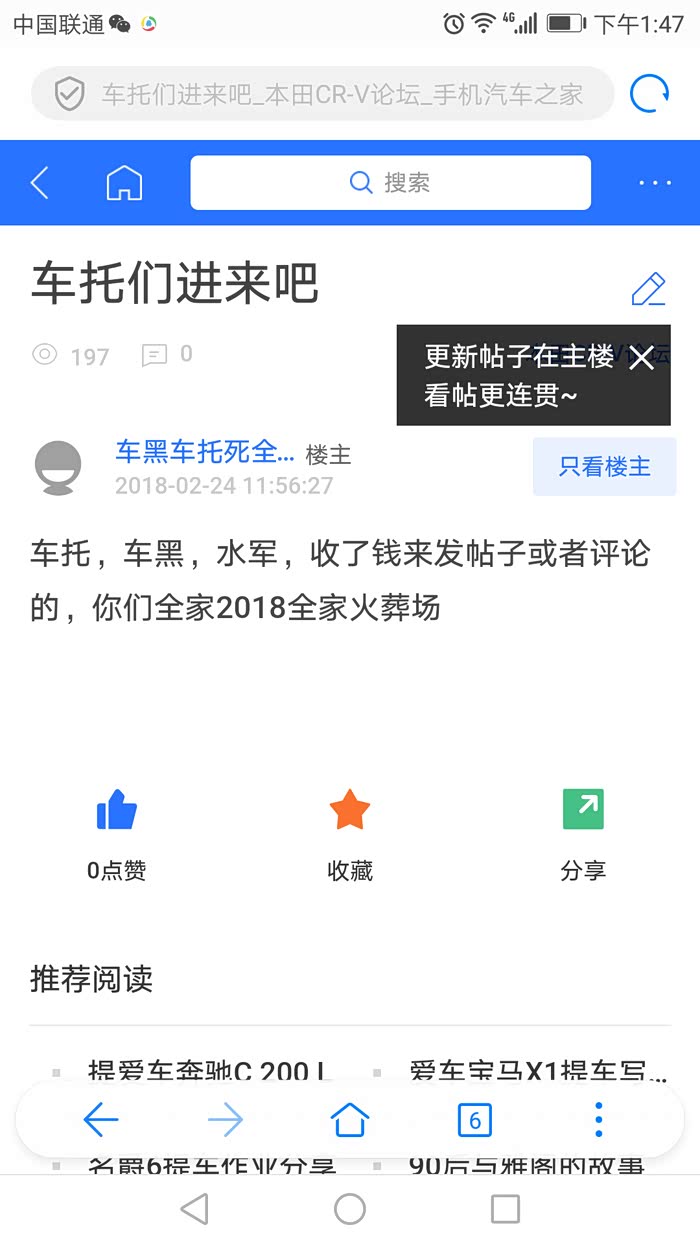Tap the 搜索 search box
Image resolution: width=700 pixels, height=1244 pixels.
coord(390,183)
